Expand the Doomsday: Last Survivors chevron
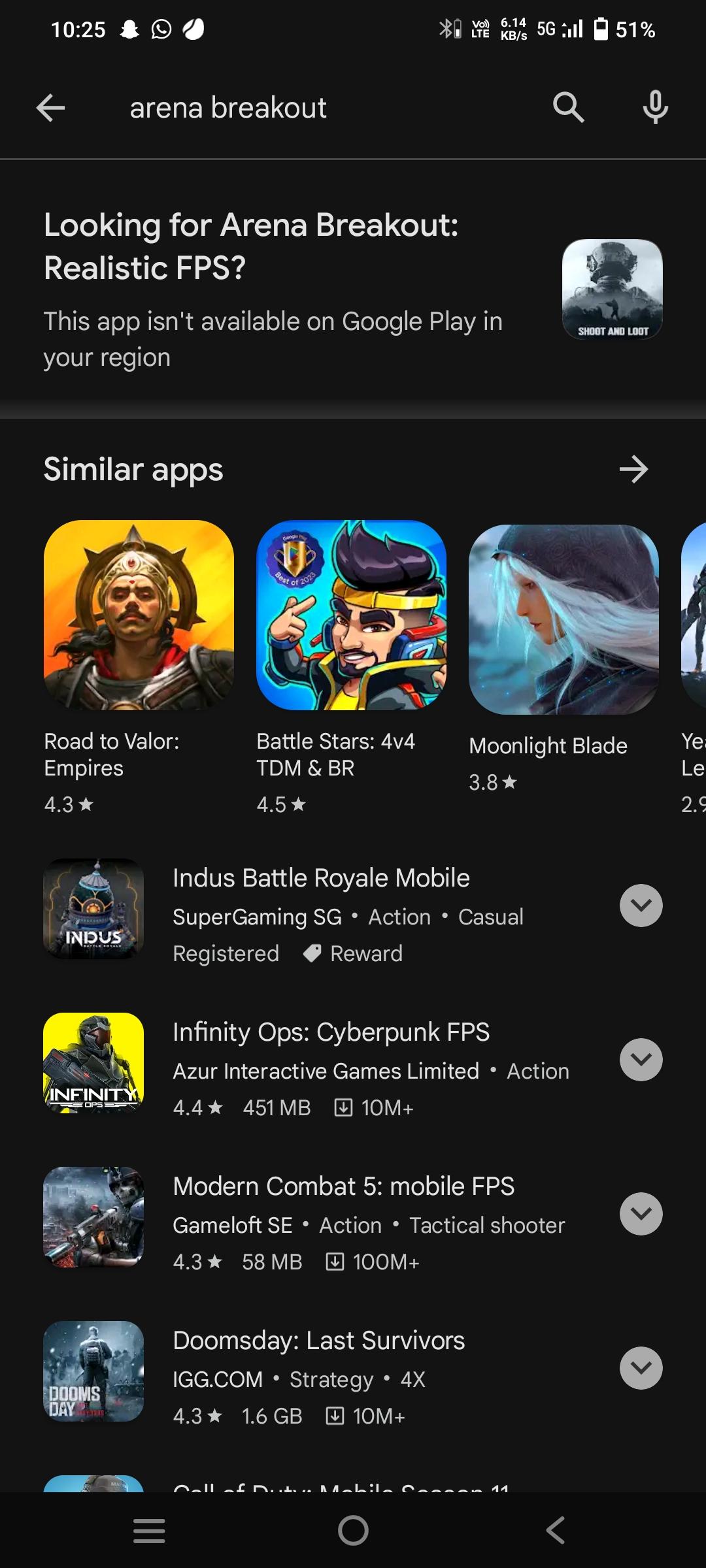 click(641, 1368)
